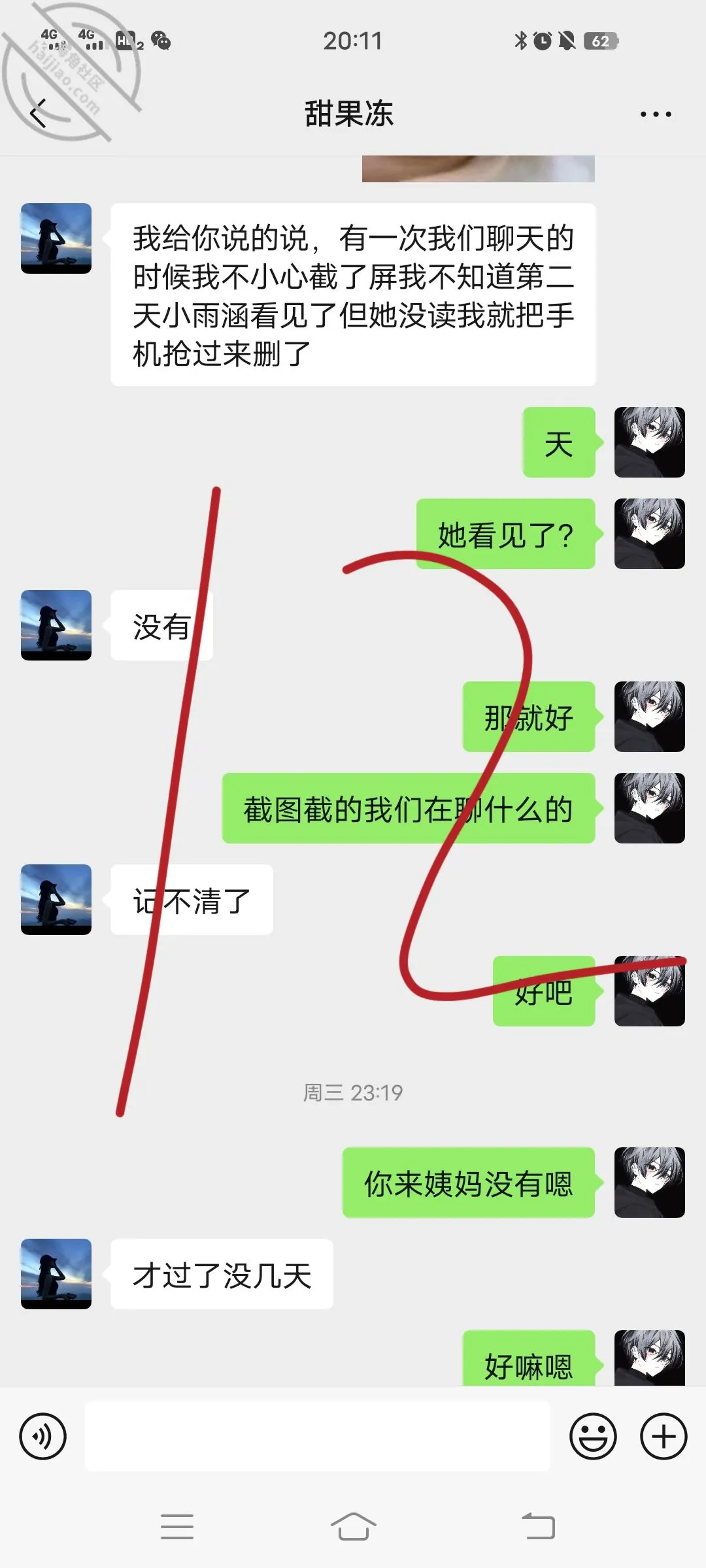706x1568 pixels.
Task: Switch to voice message input
Action: click(x=43, y=1436)
